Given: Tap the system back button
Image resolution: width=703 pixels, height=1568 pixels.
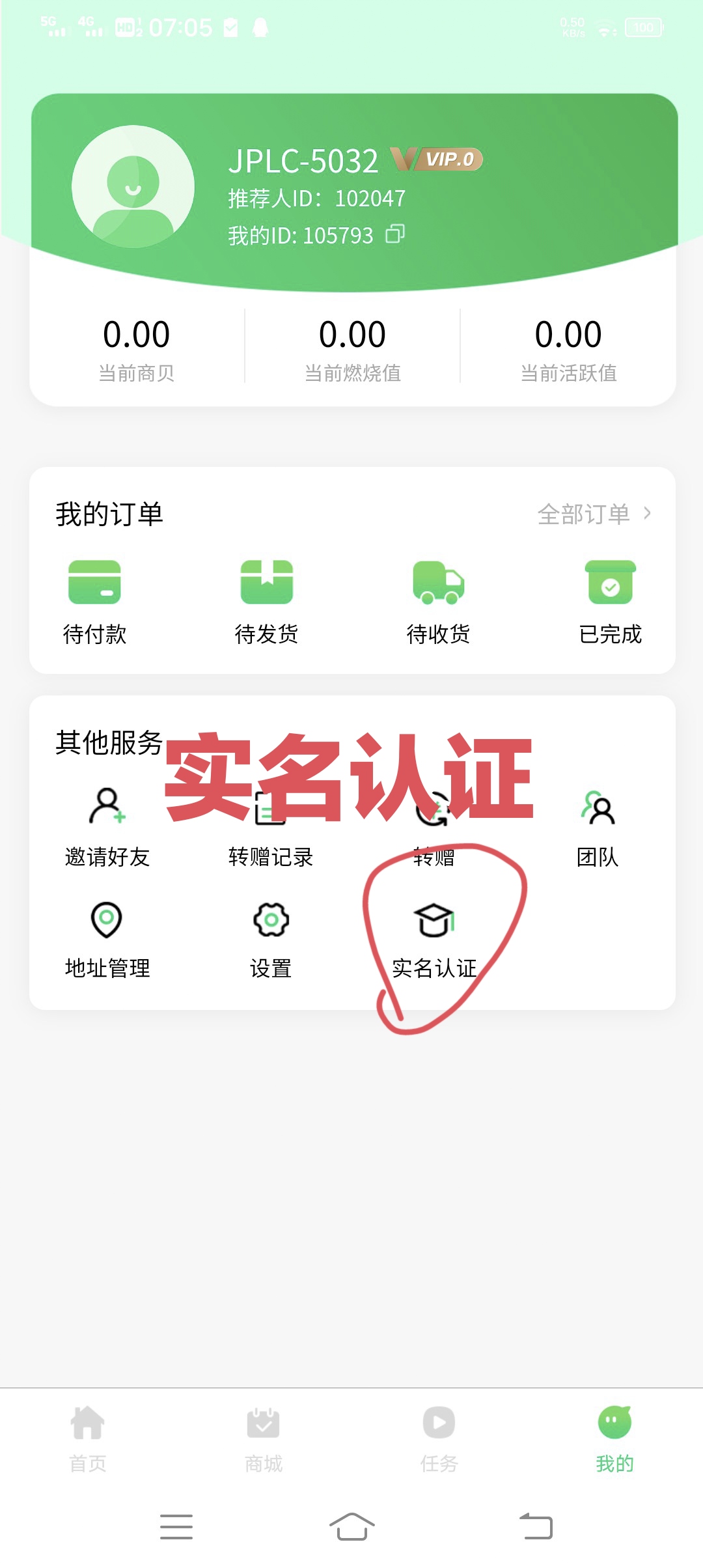Looking at the screenshot, I should [x=536, y=1526].
